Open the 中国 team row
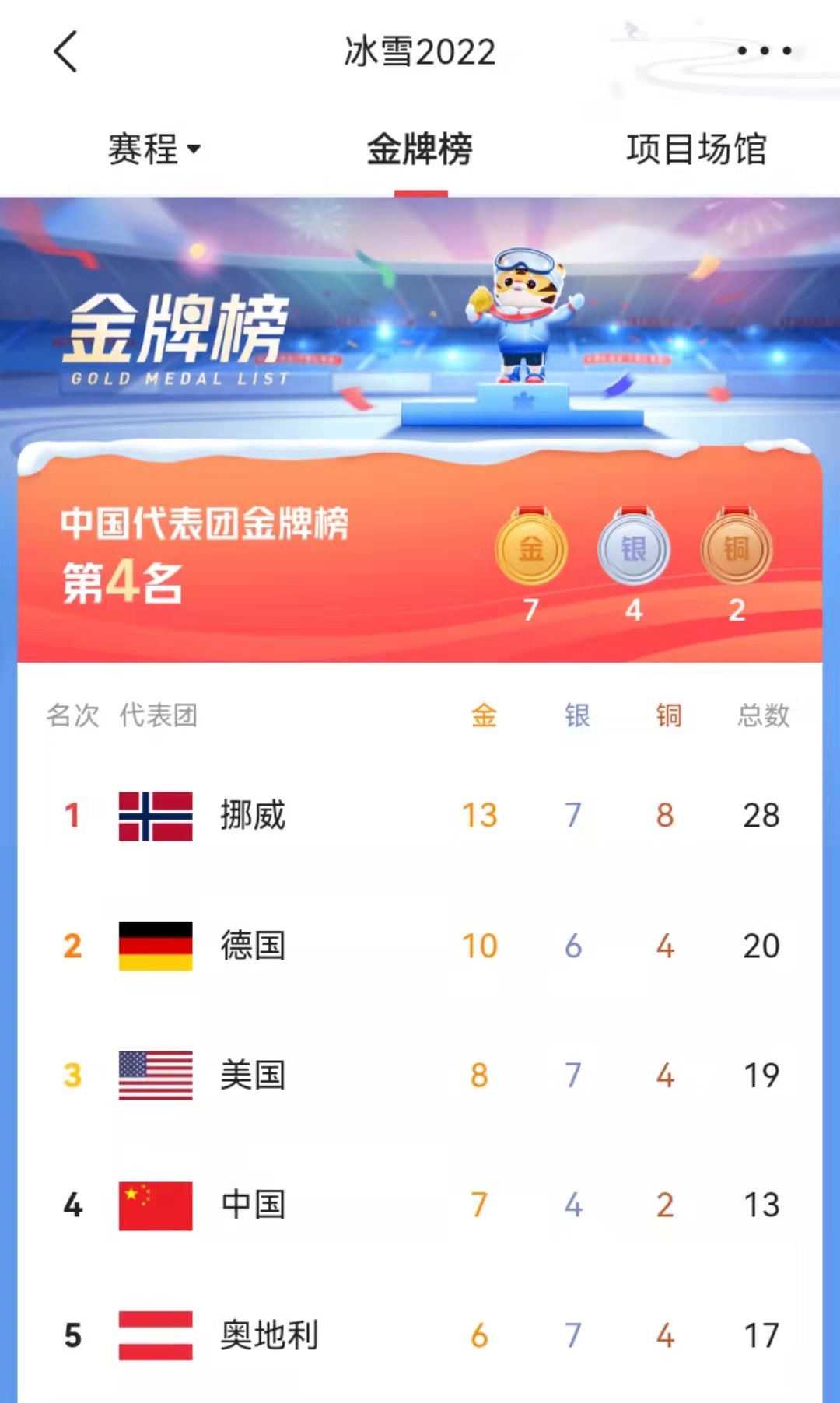This screenshot has width=840, height=1403. (x=420, y=1205)
